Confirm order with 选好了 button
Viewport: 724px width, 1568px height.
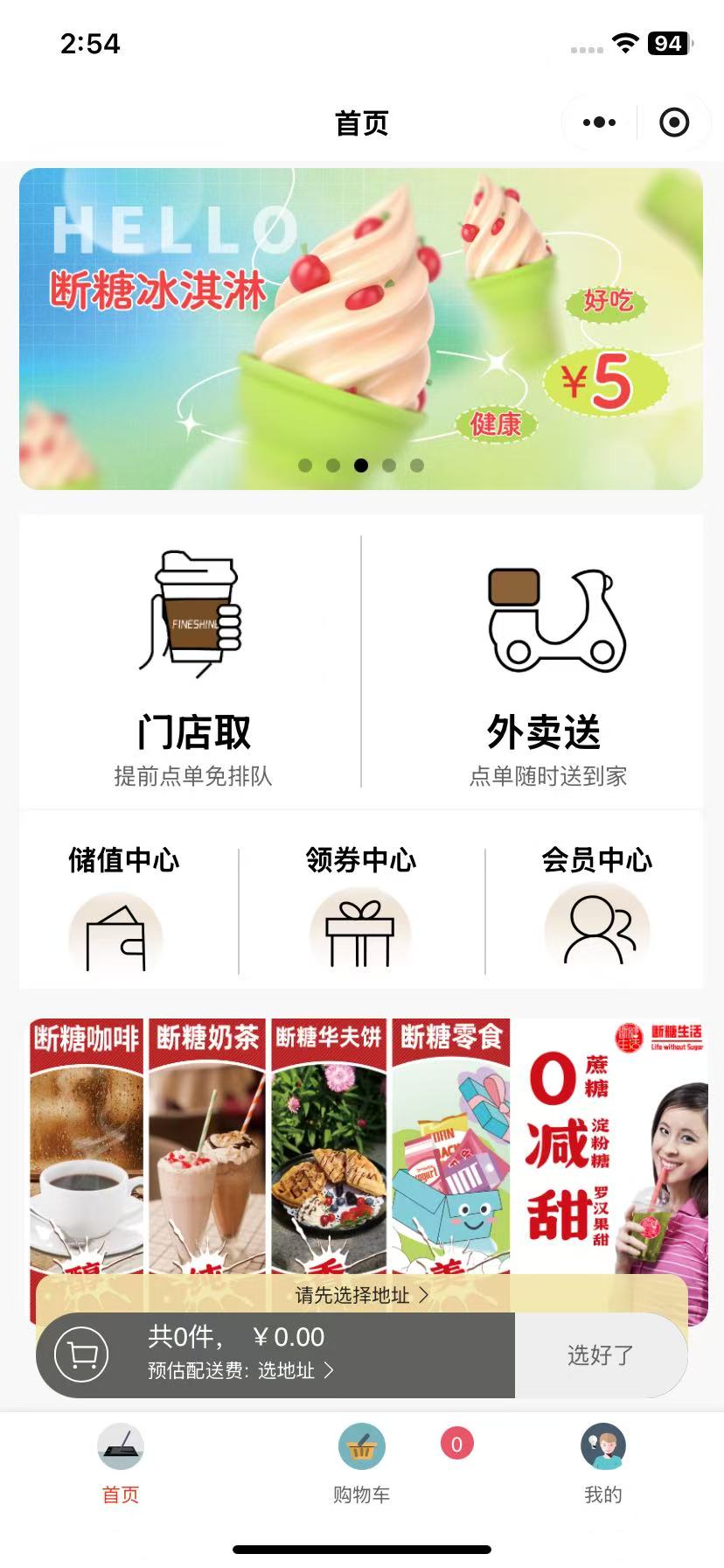pyautogui.click(x=601, y=1355)
